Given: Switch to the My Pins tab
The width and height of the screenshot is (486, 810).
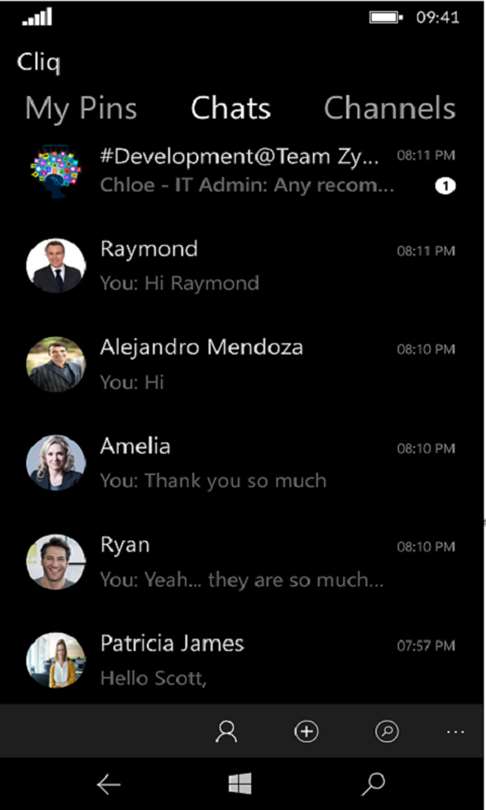Looking at the screenshot, I should [x=81, y=110].
